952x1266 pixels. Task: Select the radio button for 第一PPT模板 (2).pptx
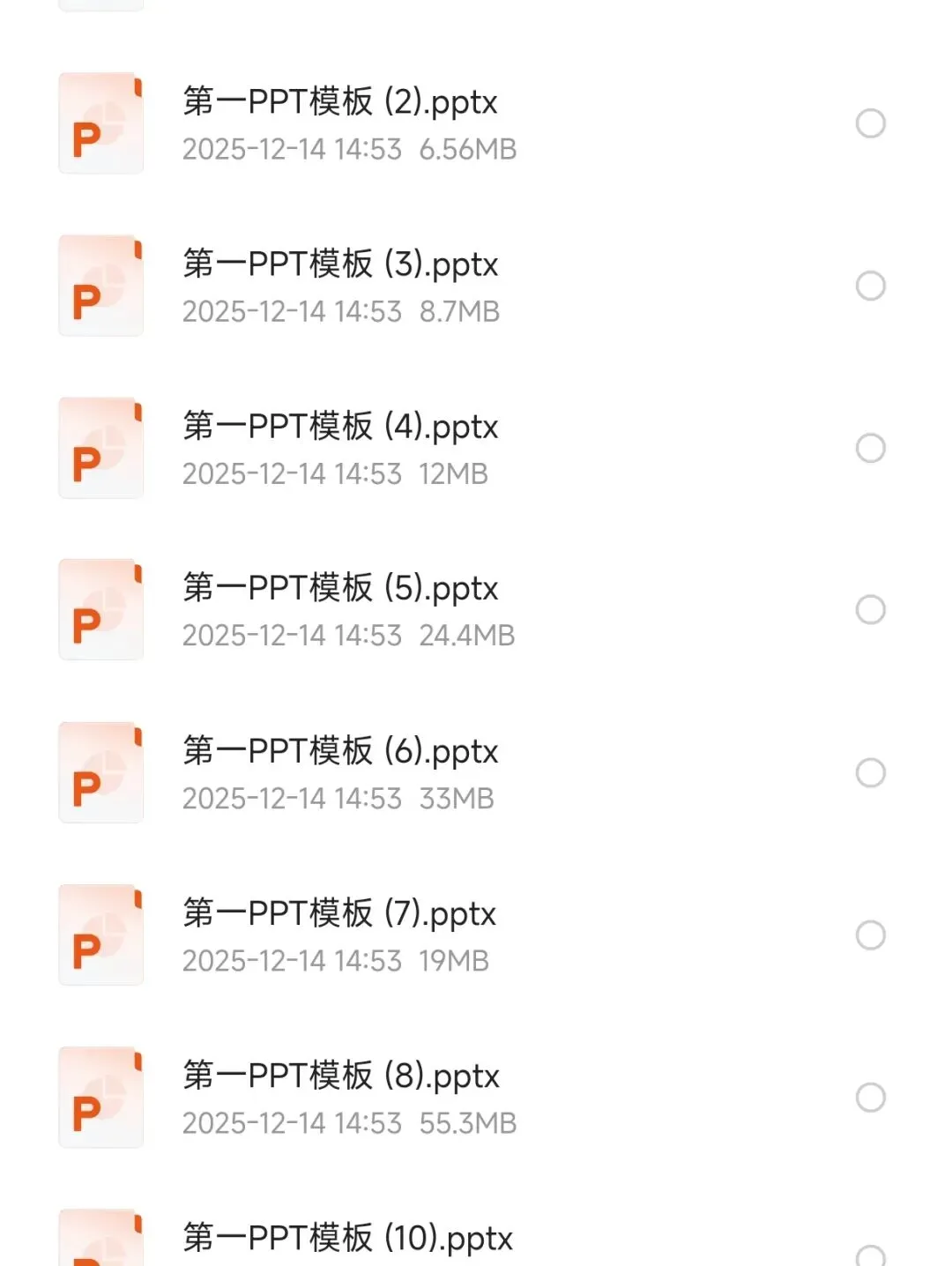870,123
